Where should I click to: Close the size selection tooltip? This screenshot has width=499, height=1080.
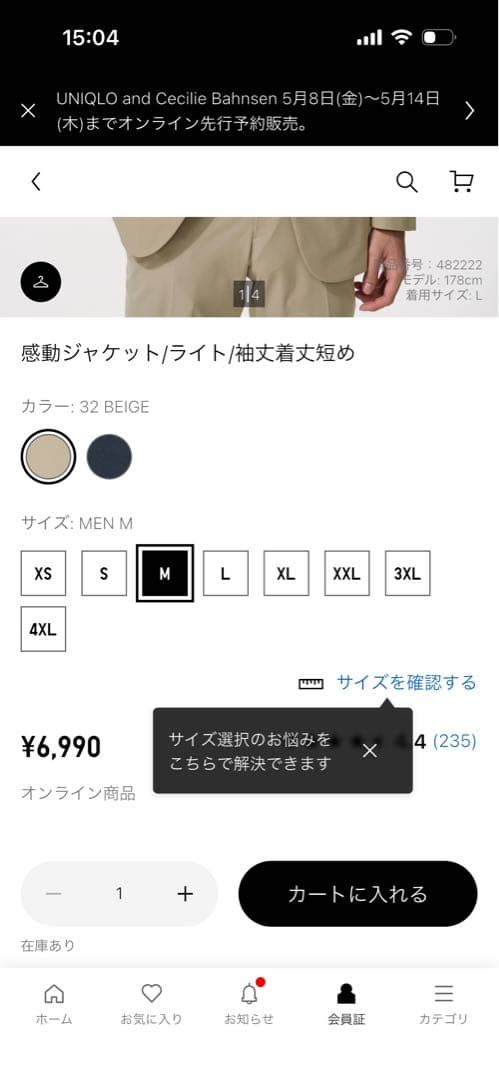pos(370,751)
